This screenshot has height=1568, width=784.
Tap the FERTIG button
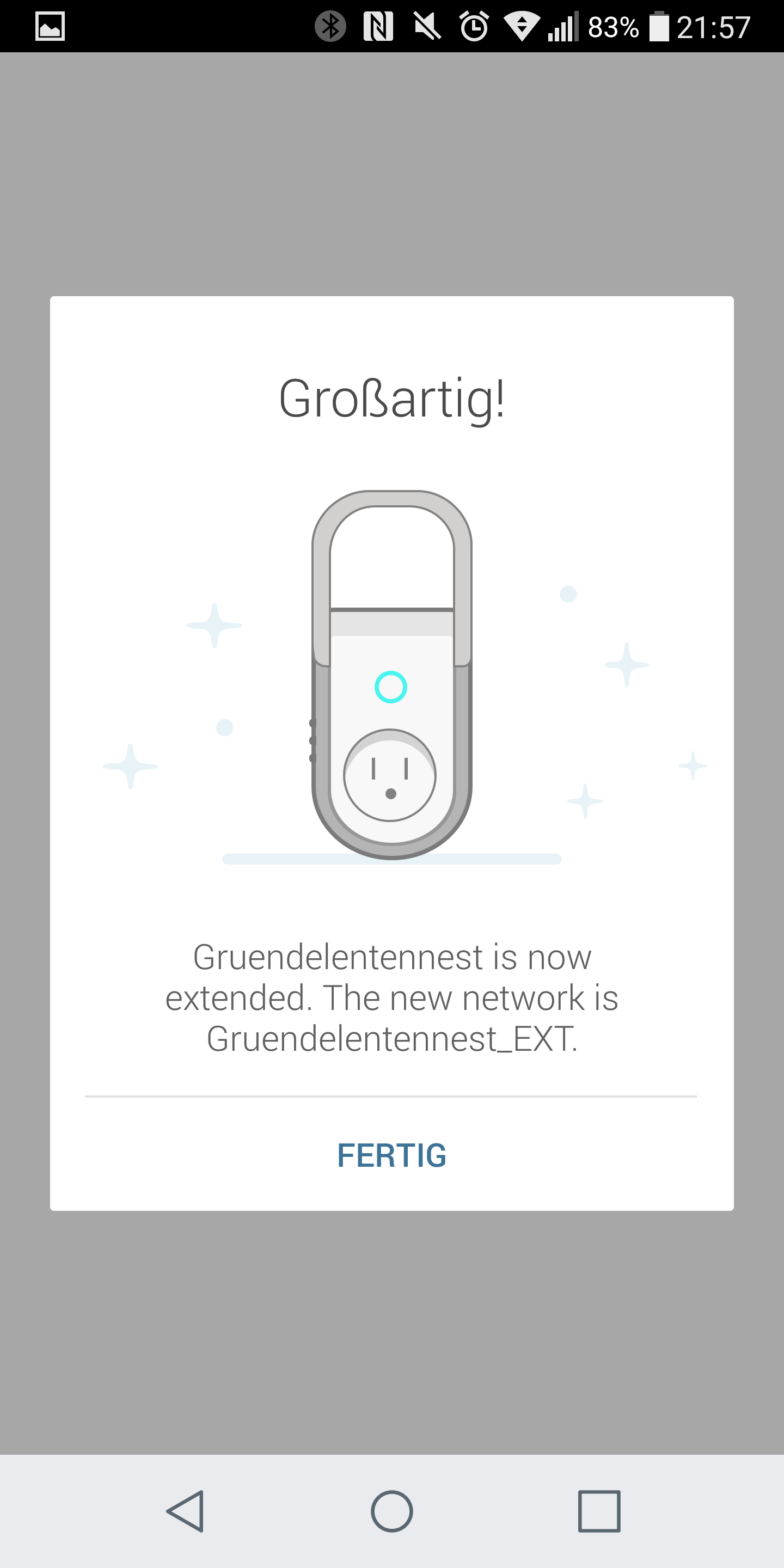(x=391, y=1155)
